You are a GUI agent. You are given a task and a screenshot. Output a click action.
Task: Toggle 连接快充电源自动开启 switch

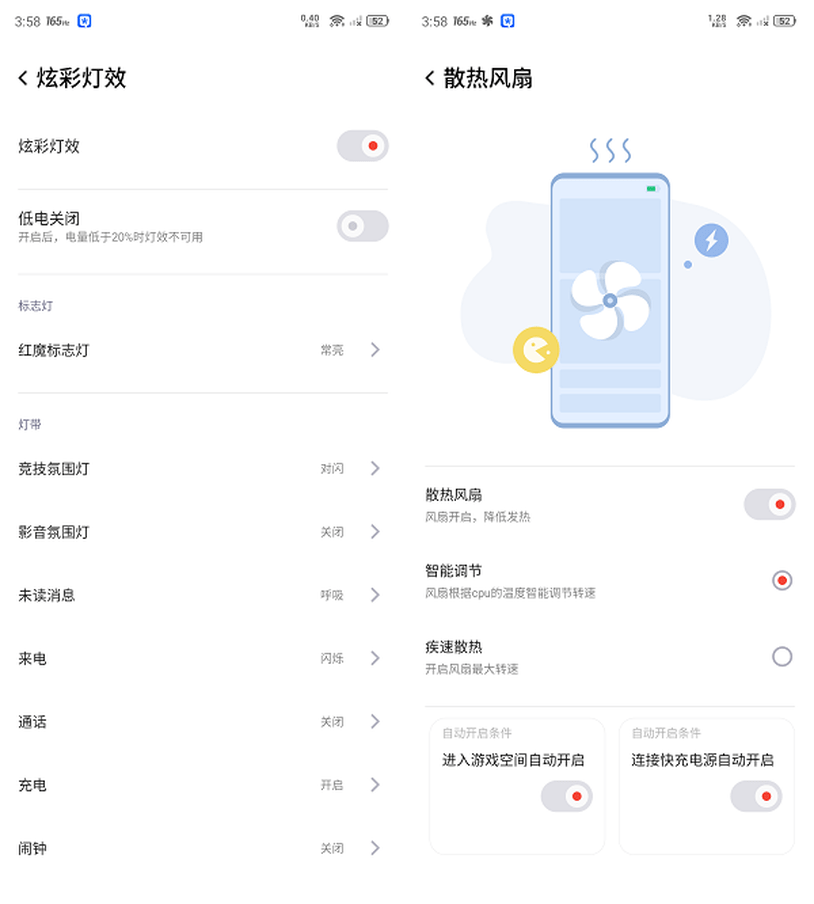[755, 796]
